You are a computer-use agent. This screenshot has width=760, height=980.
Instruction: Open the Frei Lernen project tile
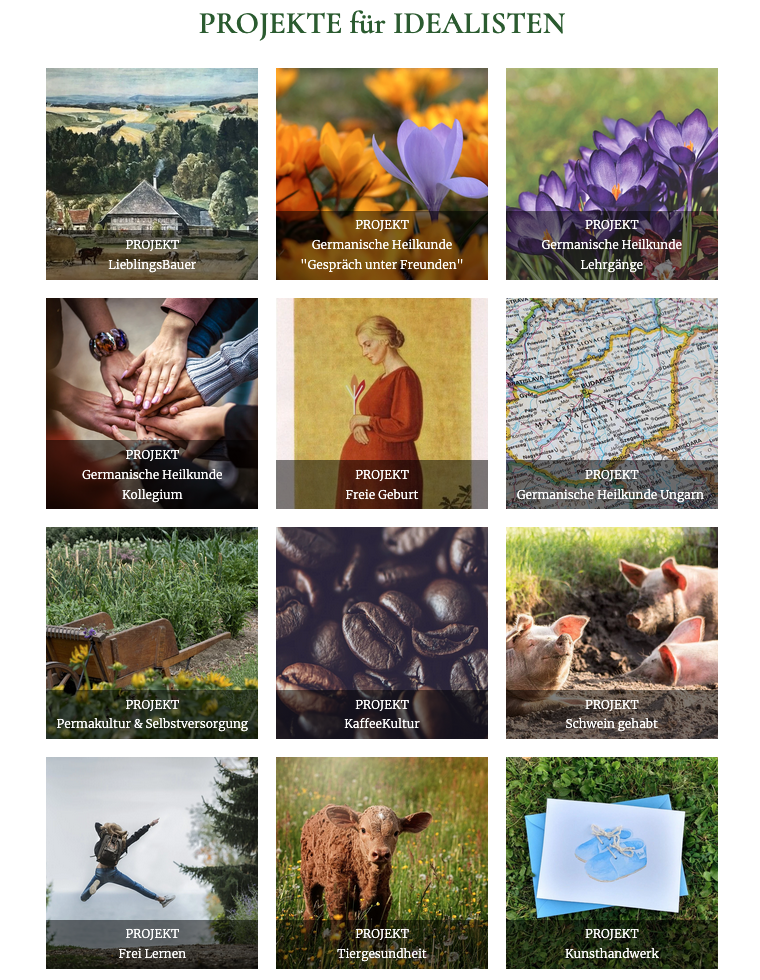pos(152,863)
